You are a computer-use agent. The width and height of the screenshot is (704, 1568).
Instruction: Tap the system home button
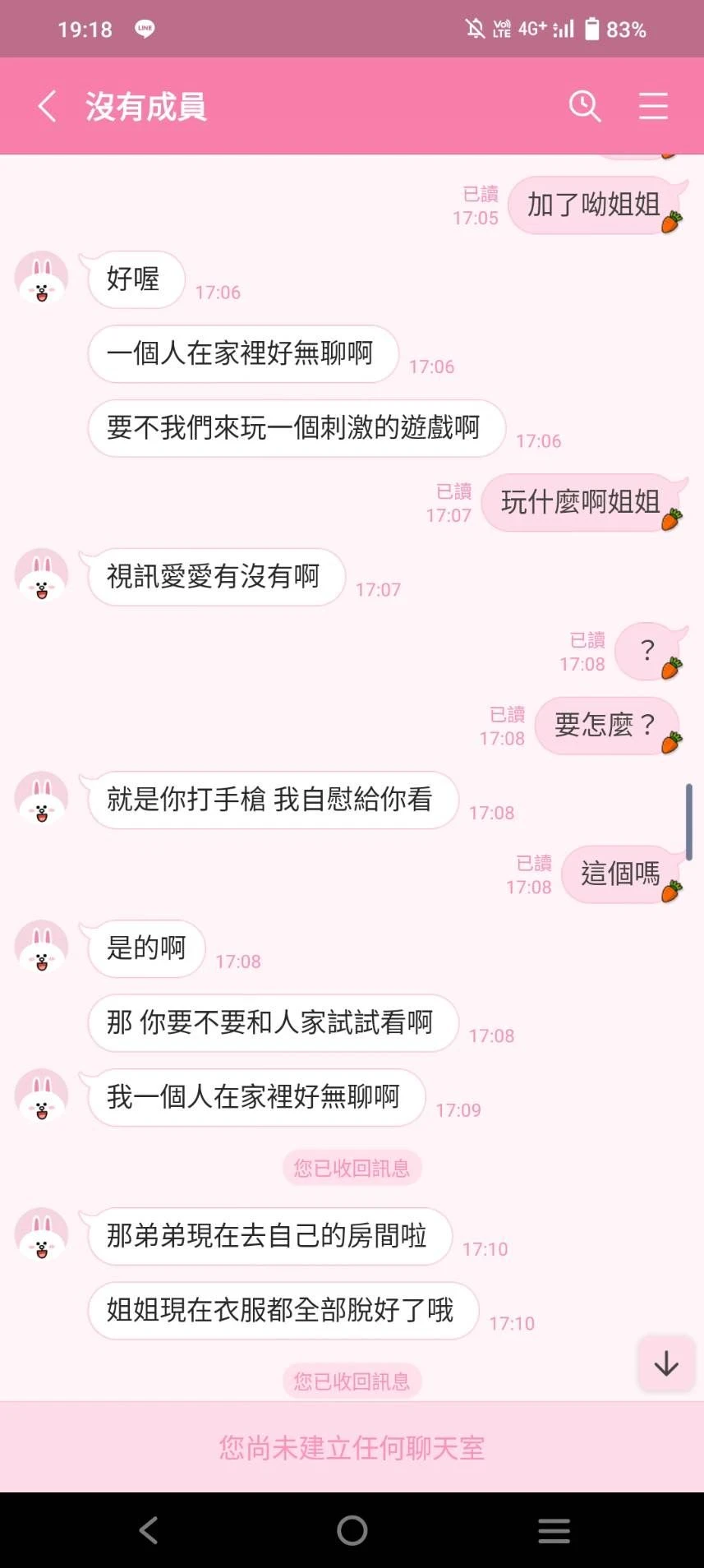352,1530
